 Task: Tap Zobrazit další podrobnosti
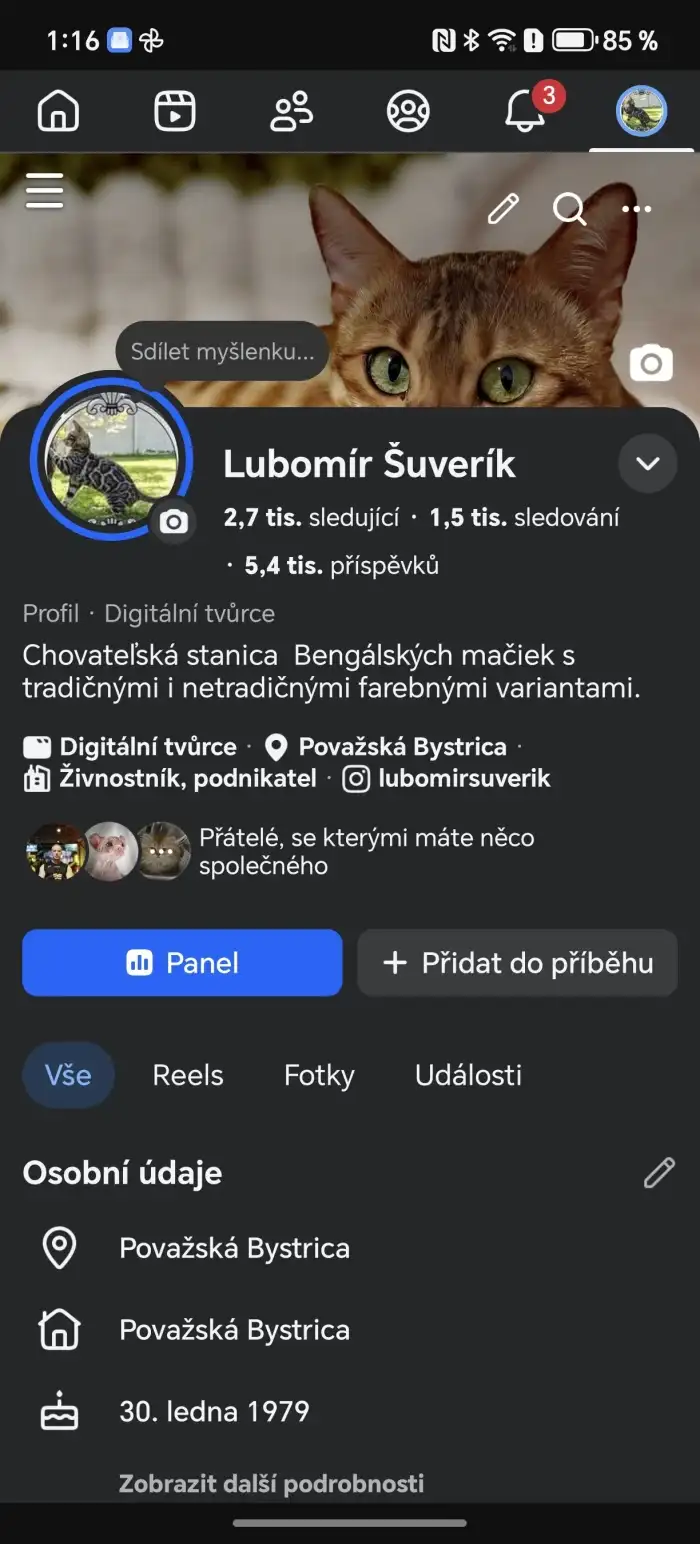[x=271, y=1483]
